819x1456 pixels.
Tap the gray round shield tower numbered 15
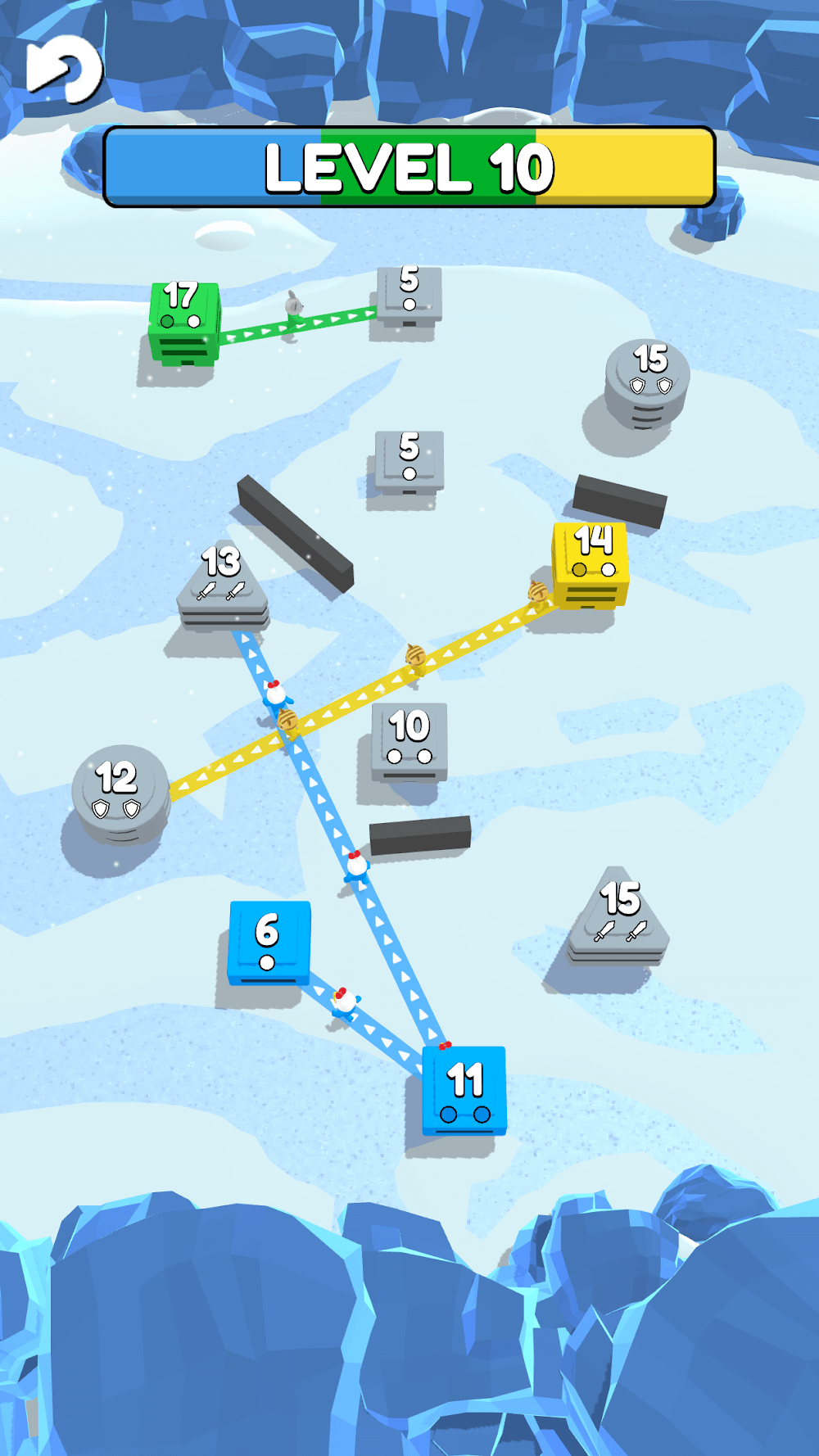click(648, 381)
